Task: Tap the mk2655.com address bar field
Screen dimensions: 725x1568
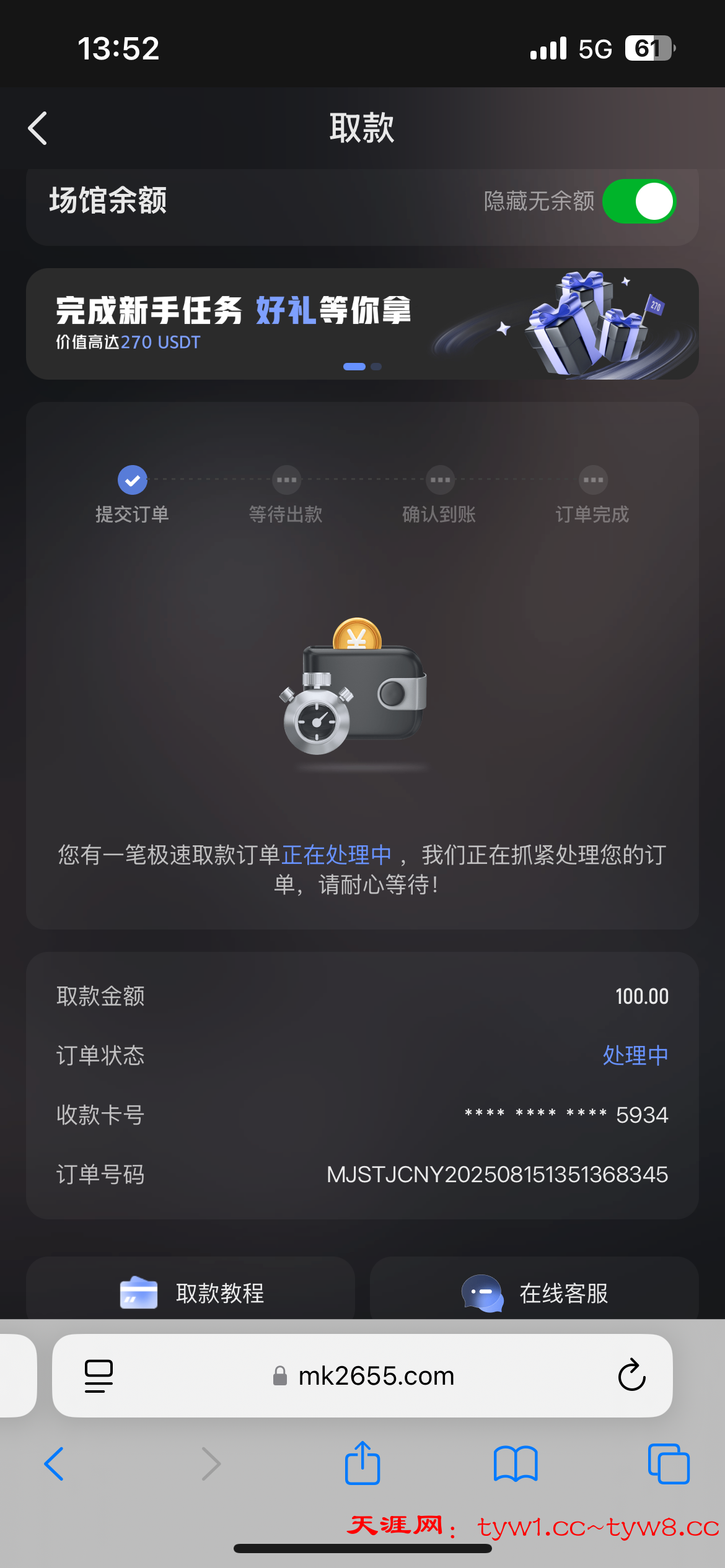Action: point(375,1375)
